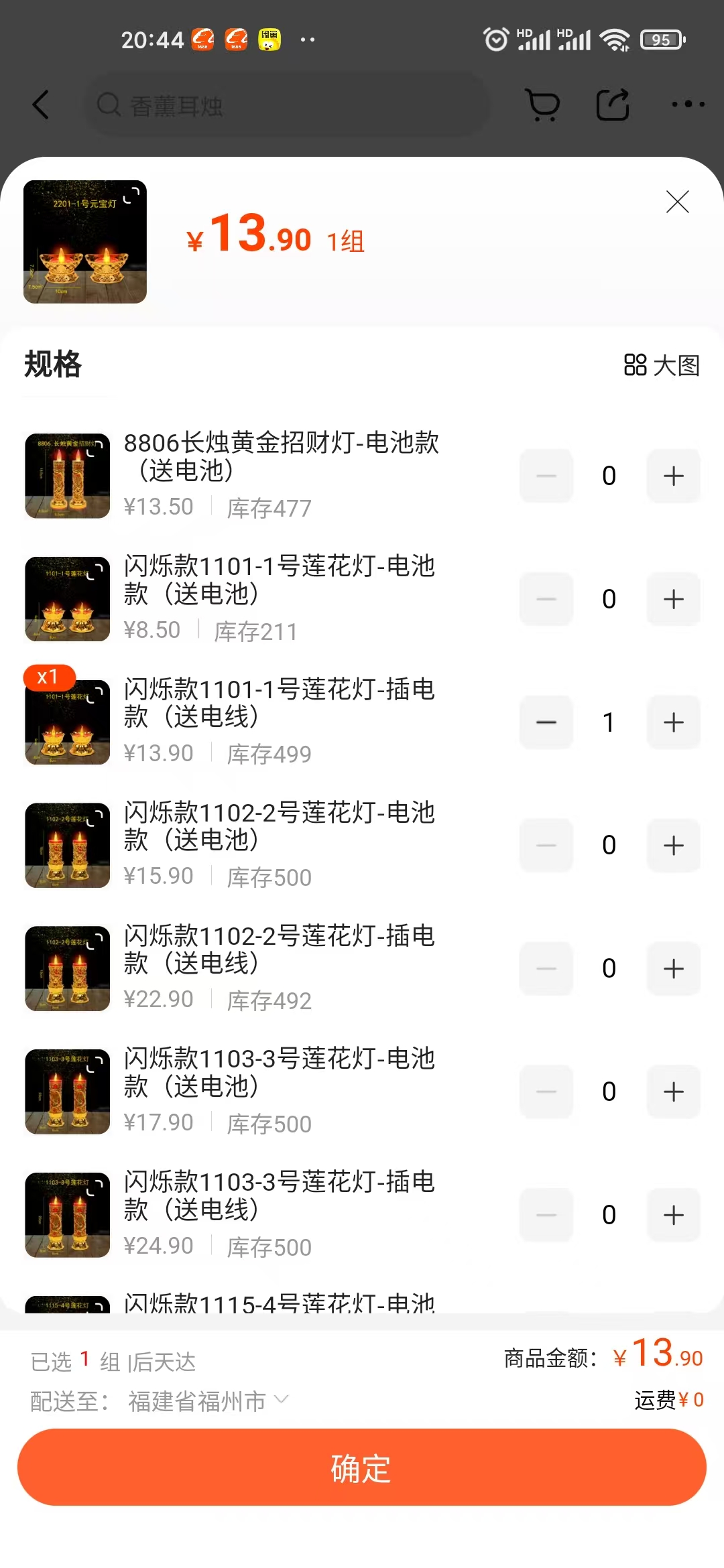Switch to 大图 large image view

click(662, 365)
